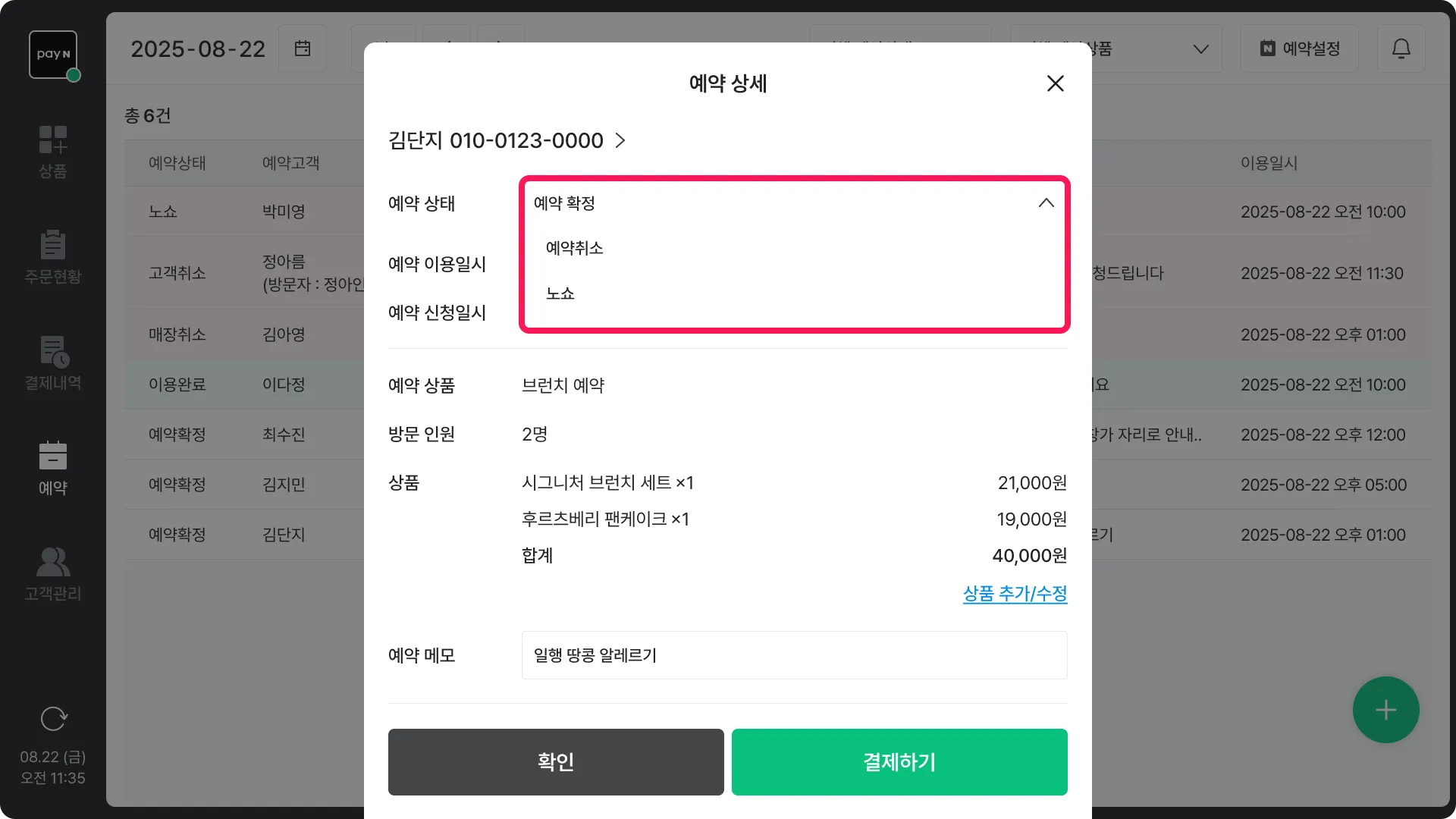
Task: Confirm with the 확인 button
Action: (556, 761)
